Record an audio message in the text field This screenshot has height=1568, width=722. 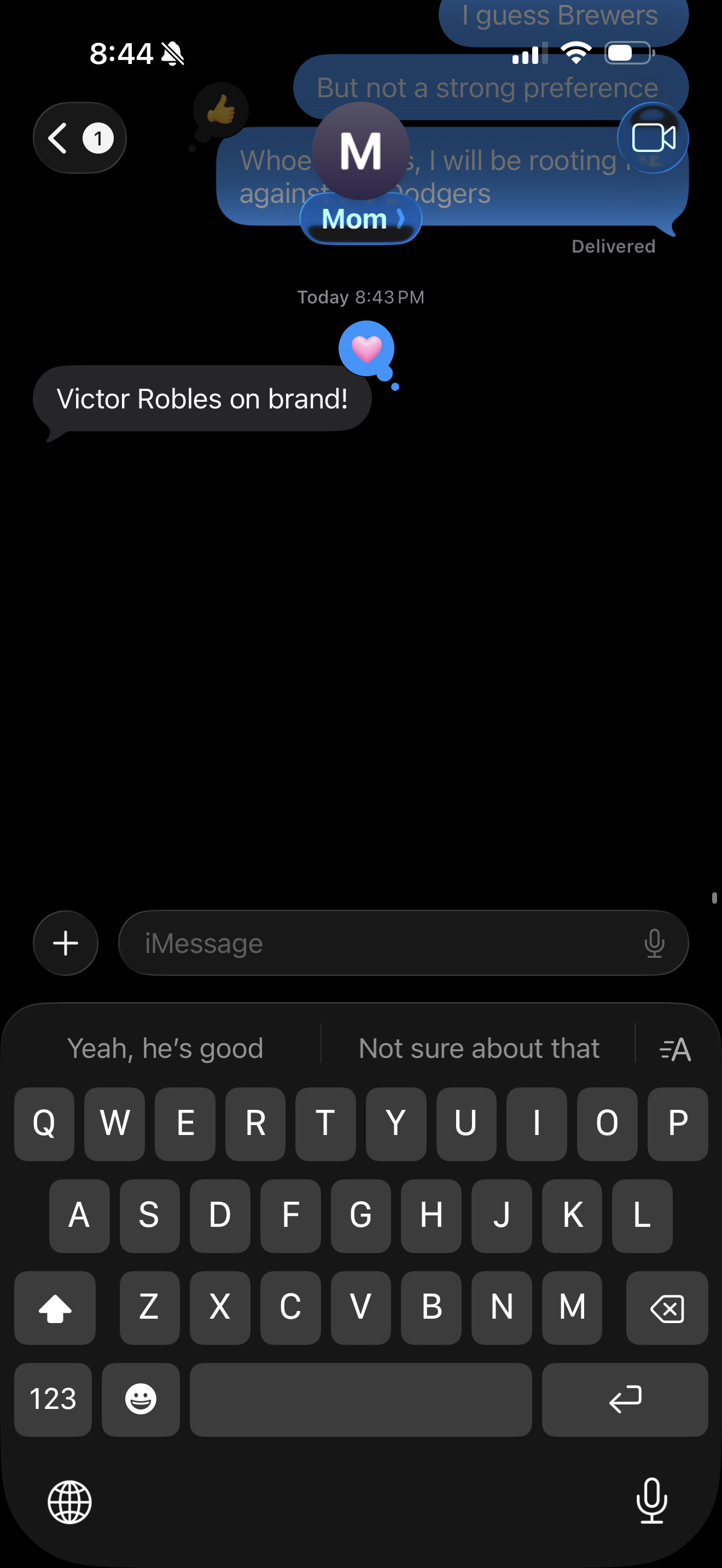point(654,943)
